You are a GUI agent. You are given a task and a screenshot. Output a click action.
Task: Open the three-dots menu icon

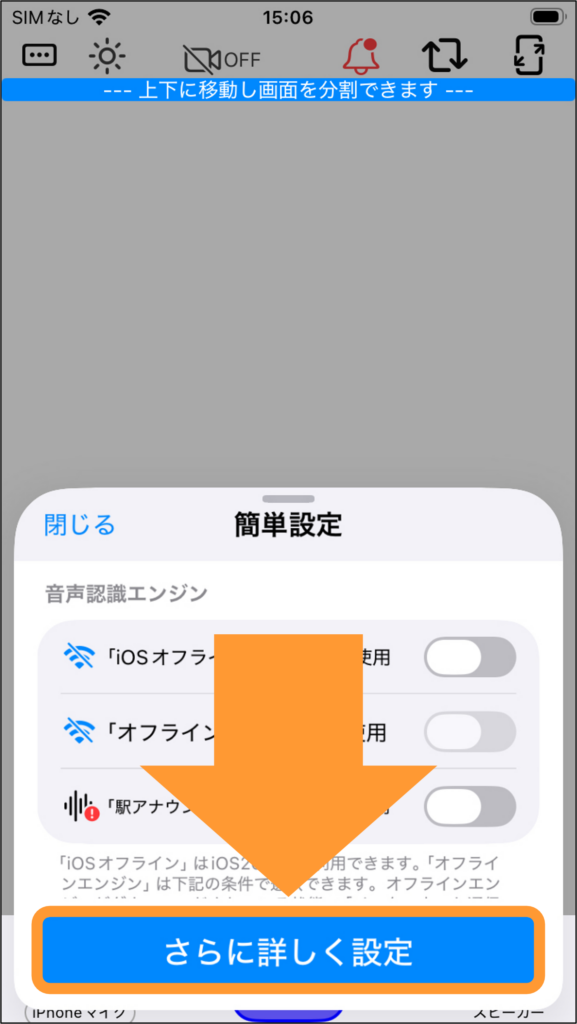pos(40,56)
